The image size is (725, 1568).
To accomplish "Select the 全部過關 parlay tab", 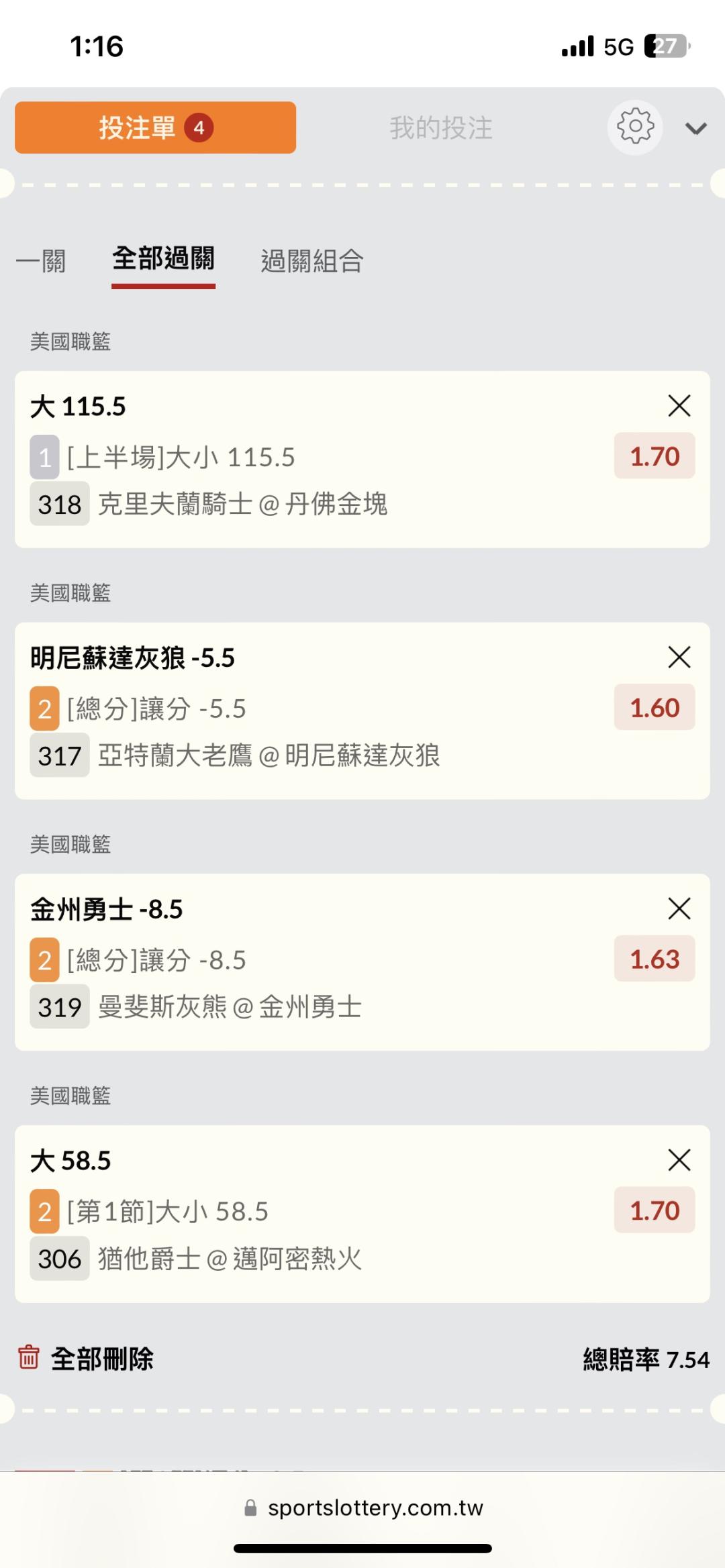I will [163, 260].
